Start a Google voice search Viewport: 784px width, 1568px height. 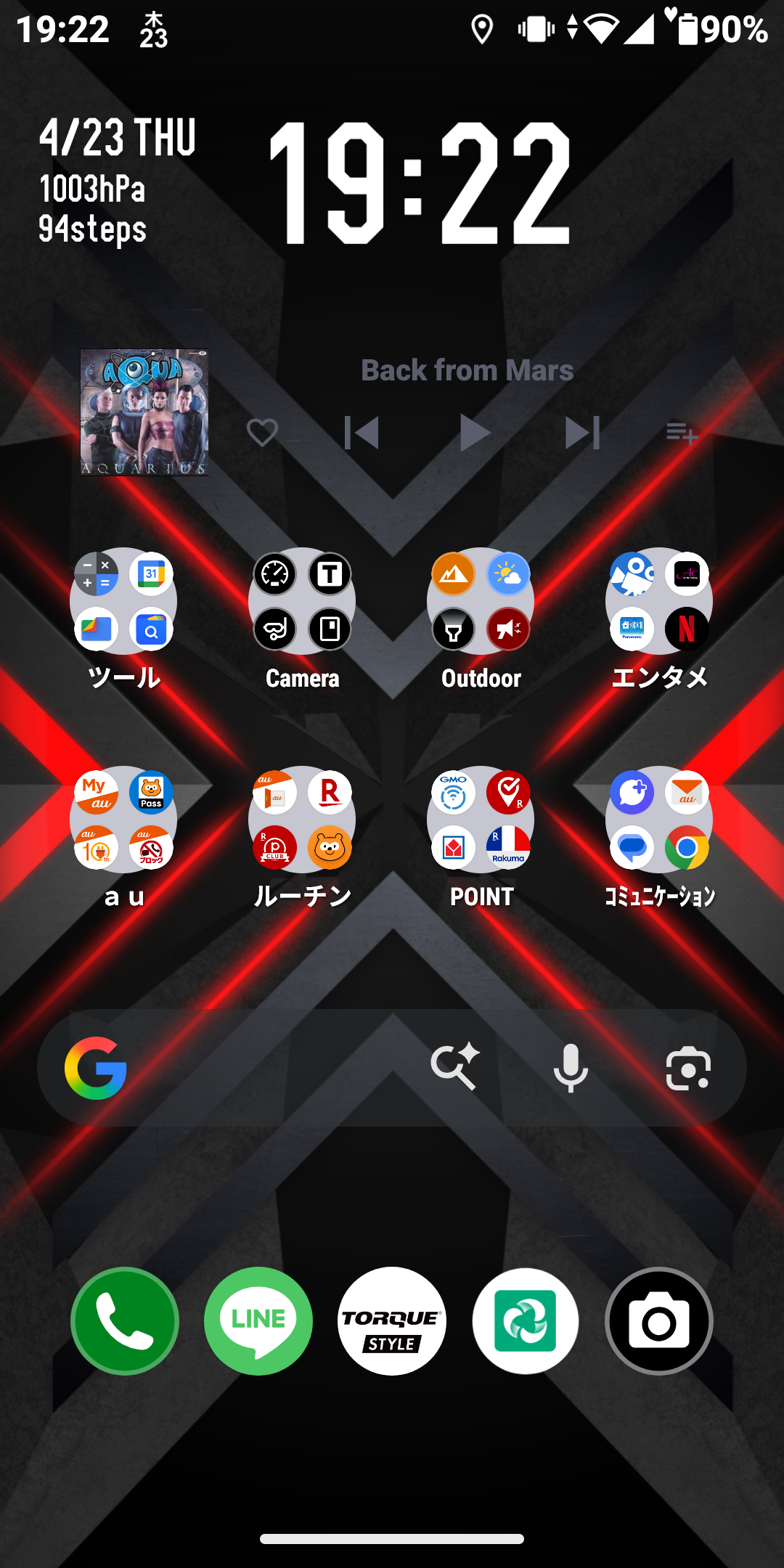pos(571,1068)
